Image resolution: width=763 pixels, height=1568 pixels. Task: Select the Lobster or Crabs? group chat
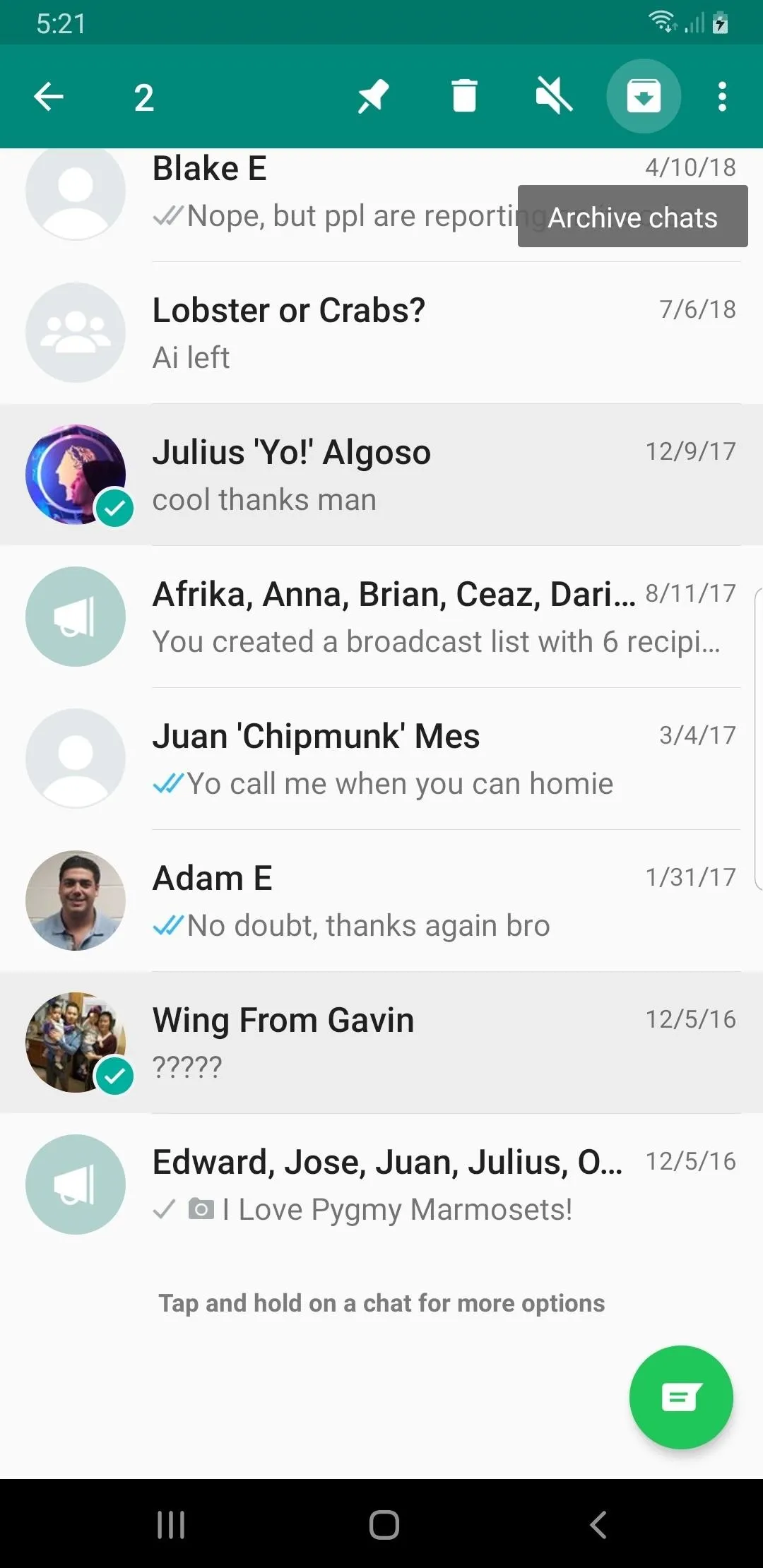[381, 333]
